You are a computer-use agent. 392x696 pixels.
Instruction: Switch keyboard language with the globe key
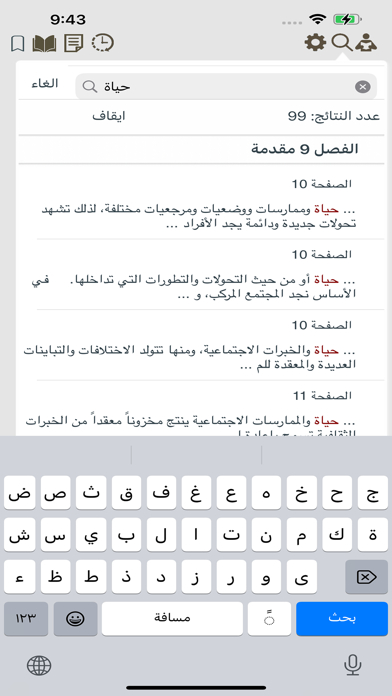click(39, 665)
